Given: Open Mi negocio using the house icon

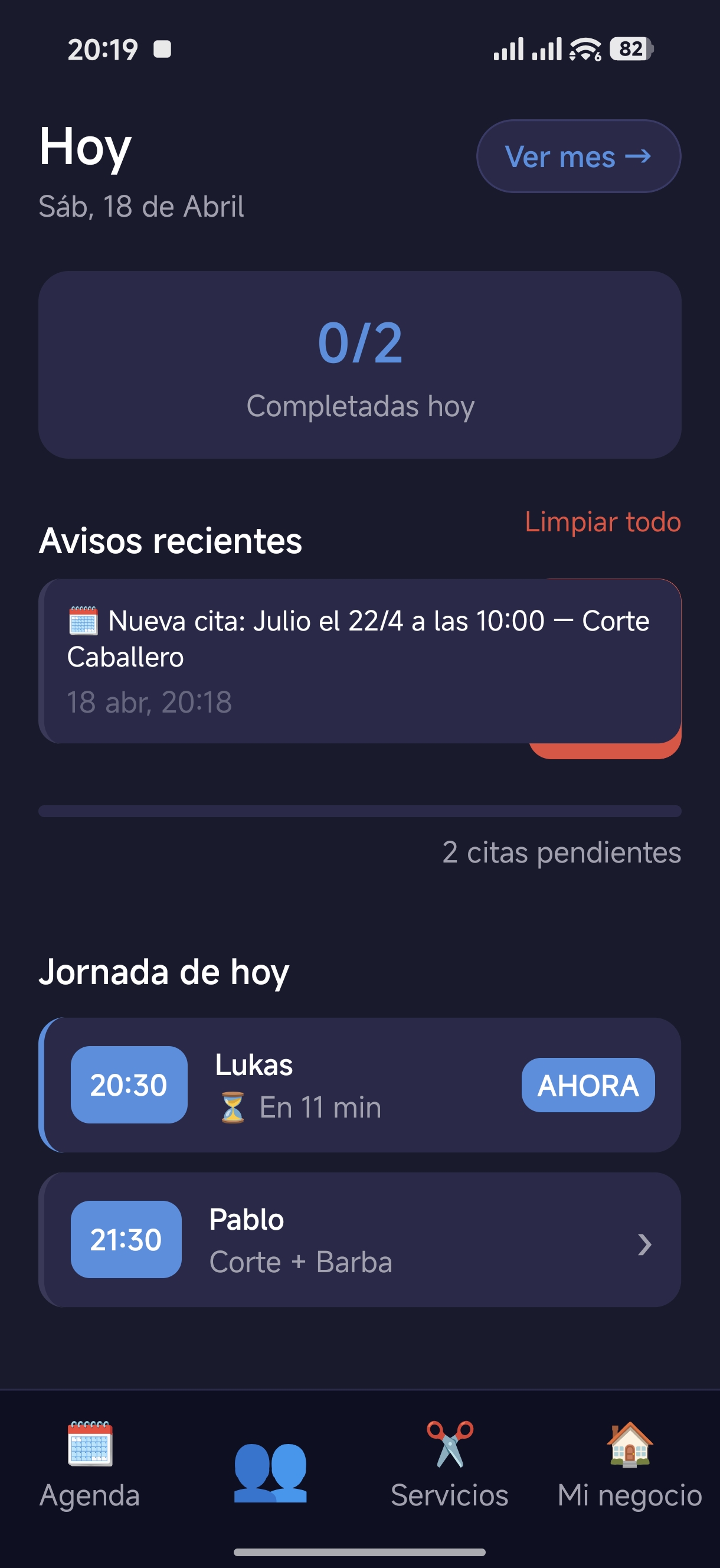Looking at the screenshot, I should 631,1455.
